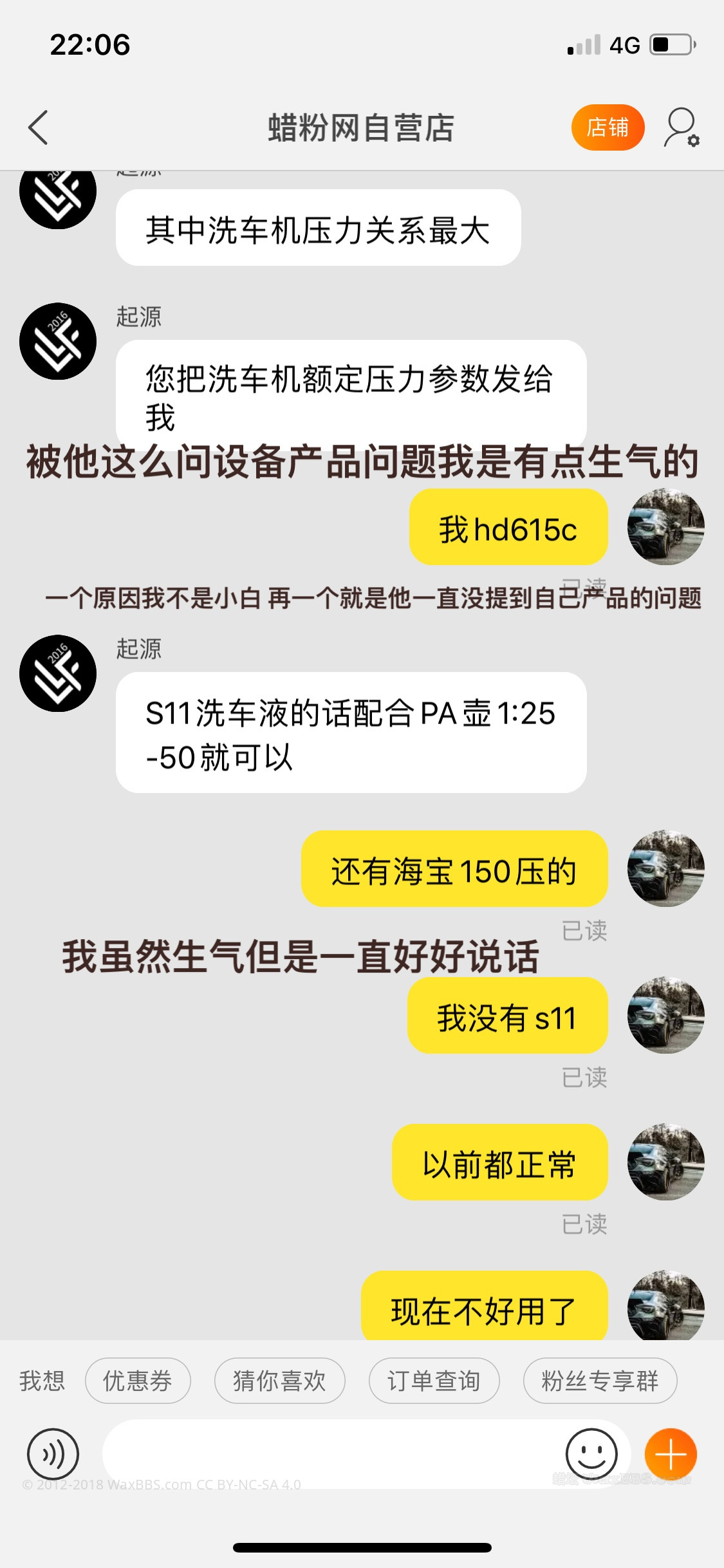The width and height of the screenshot is (724, 1568).
Task: Select the 现在不好用了 message bubble
Action: pyautogui.click(x=484, y=1310)
